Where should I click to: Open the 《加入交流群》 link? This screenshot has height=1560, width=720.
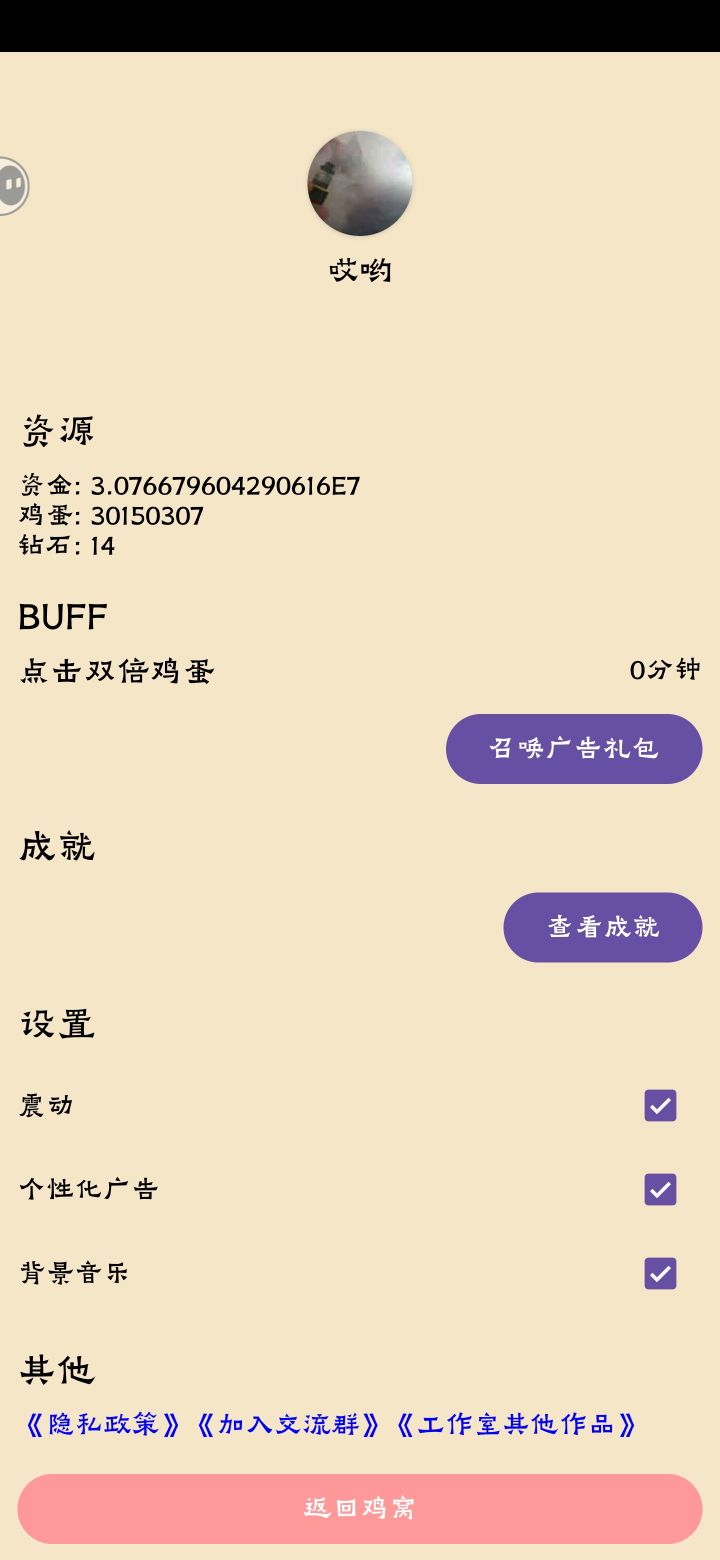(288, 1424)
